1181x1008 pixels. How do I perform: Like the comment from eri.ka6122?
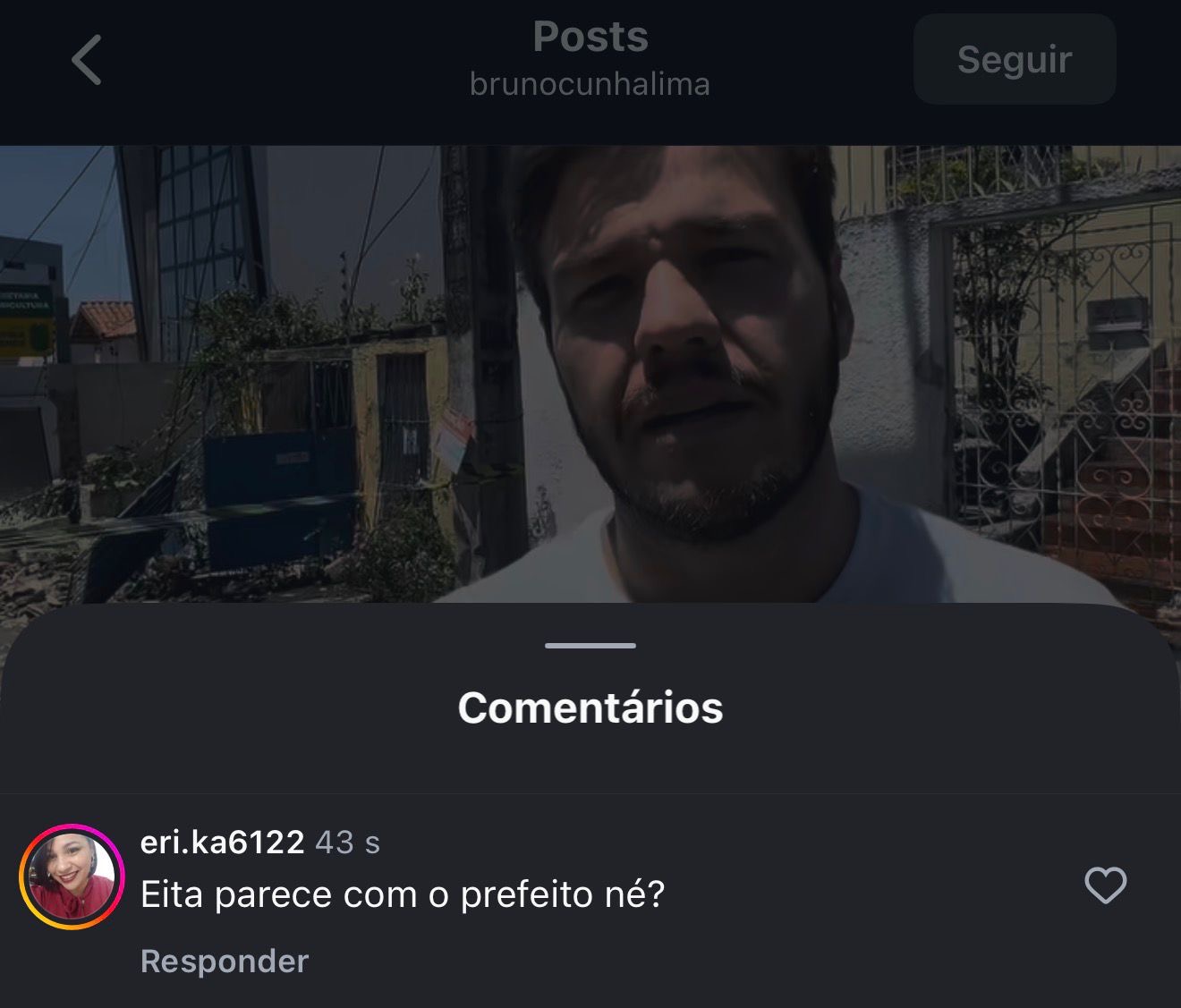click(1105, 885)
